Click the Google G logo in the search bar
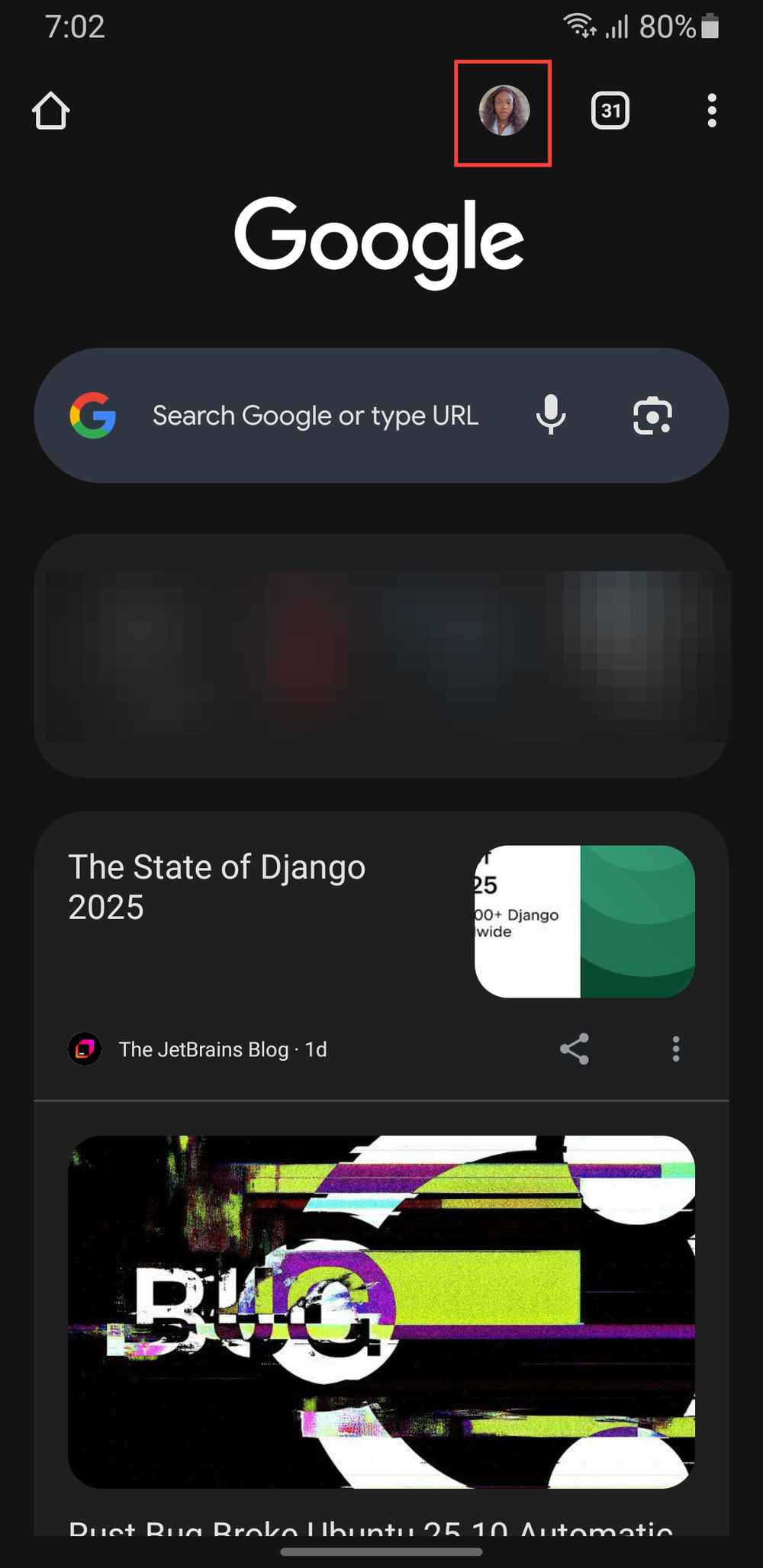763x1568 pixels. point(93,415)
